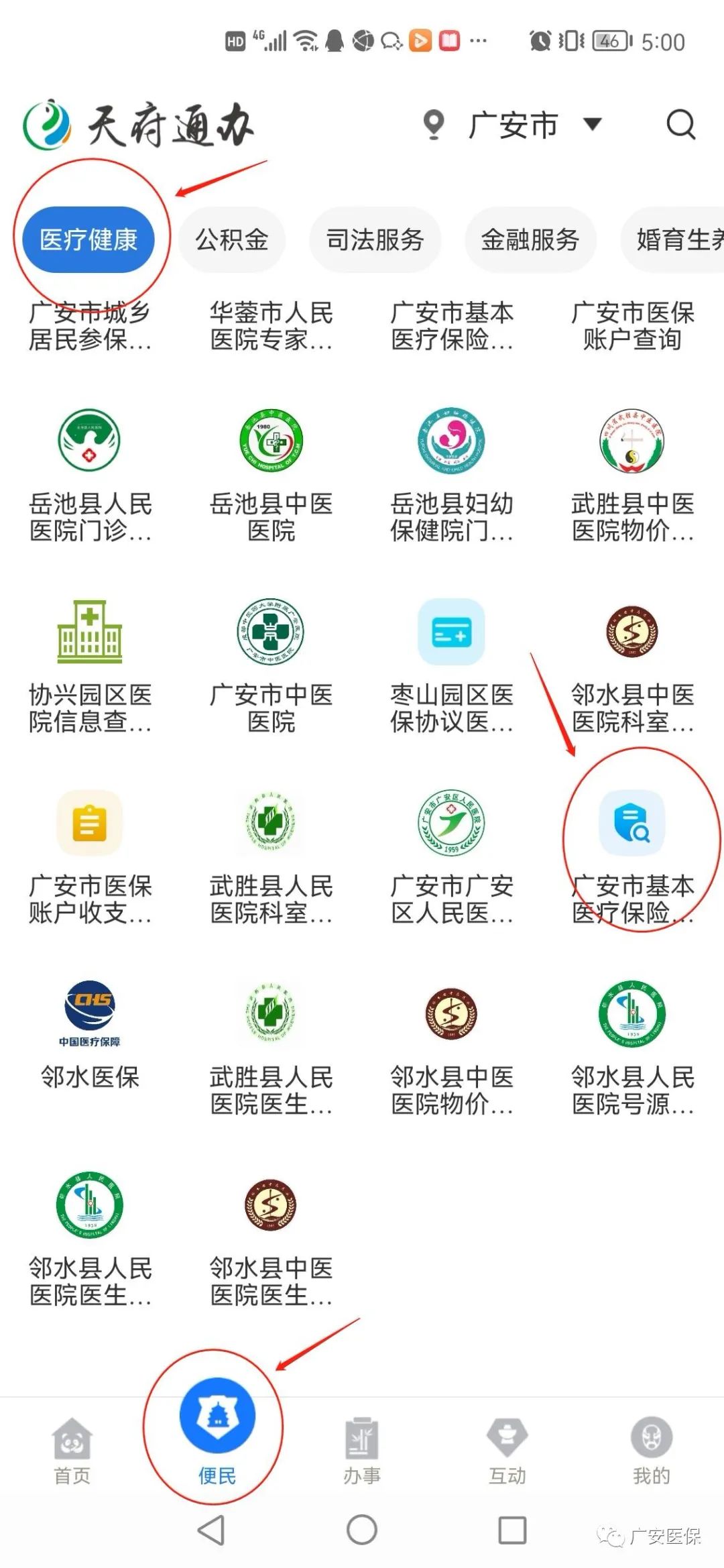Tap the system back button
Screen dimensions: 724x1568
pyautogui.click(x=211, y=1530)
